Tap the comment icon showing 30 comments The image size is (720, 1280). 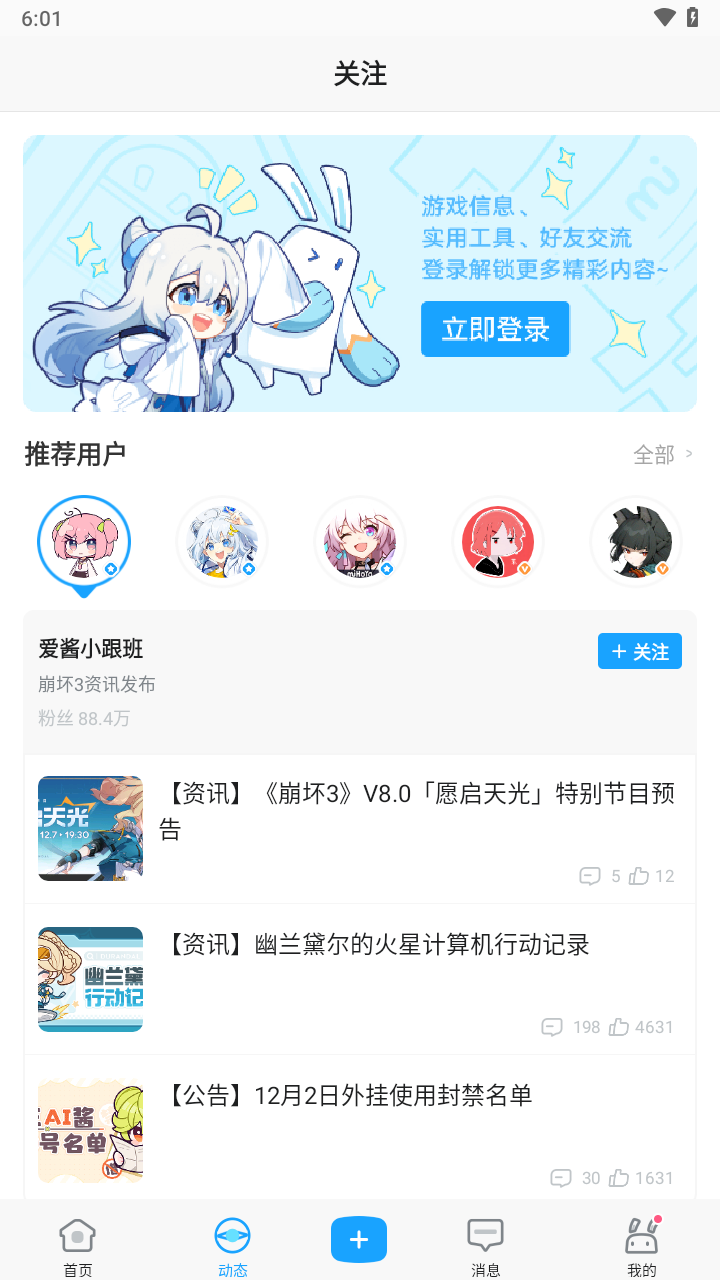pos(560,1178)
